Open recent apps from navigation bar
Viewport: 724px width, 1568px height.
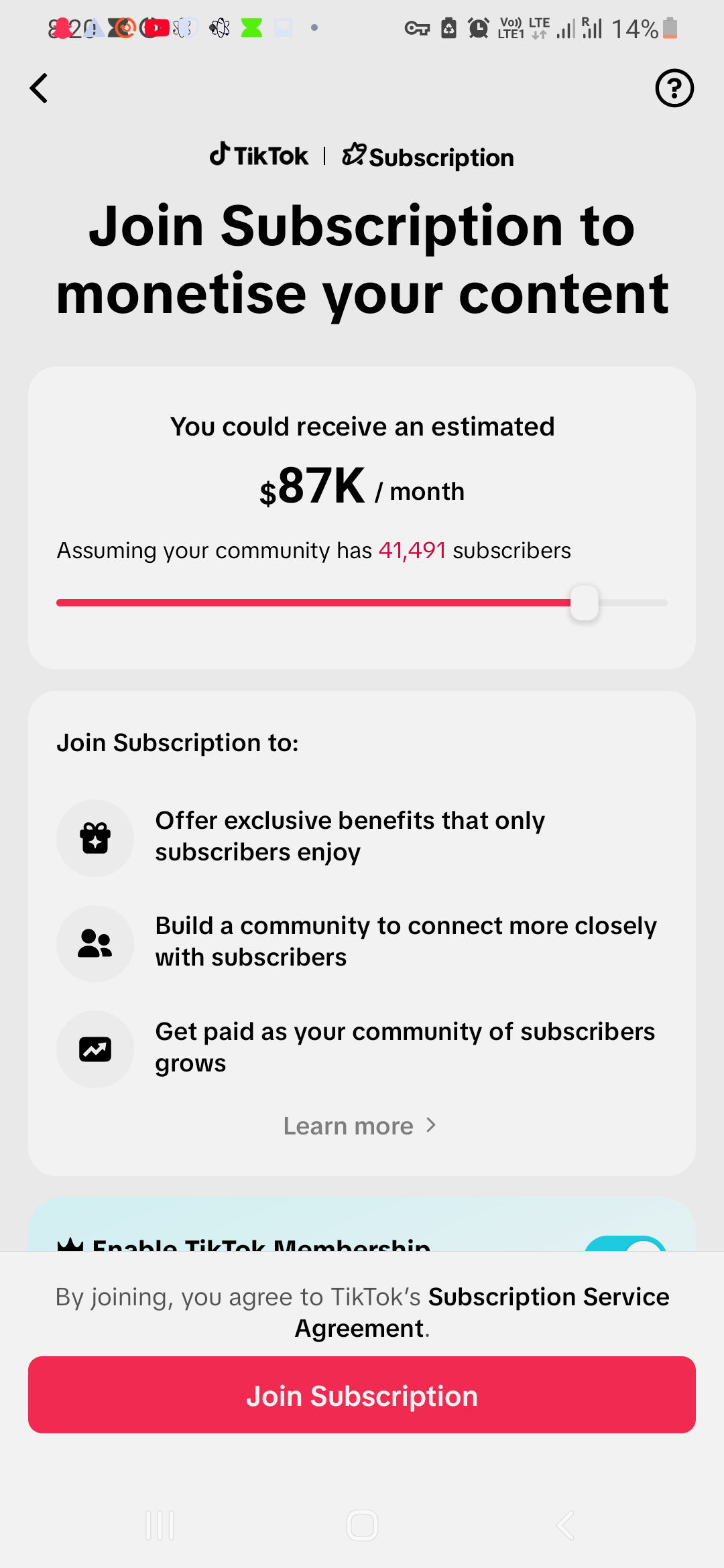pyautogui.click(x=160, y=1525)
